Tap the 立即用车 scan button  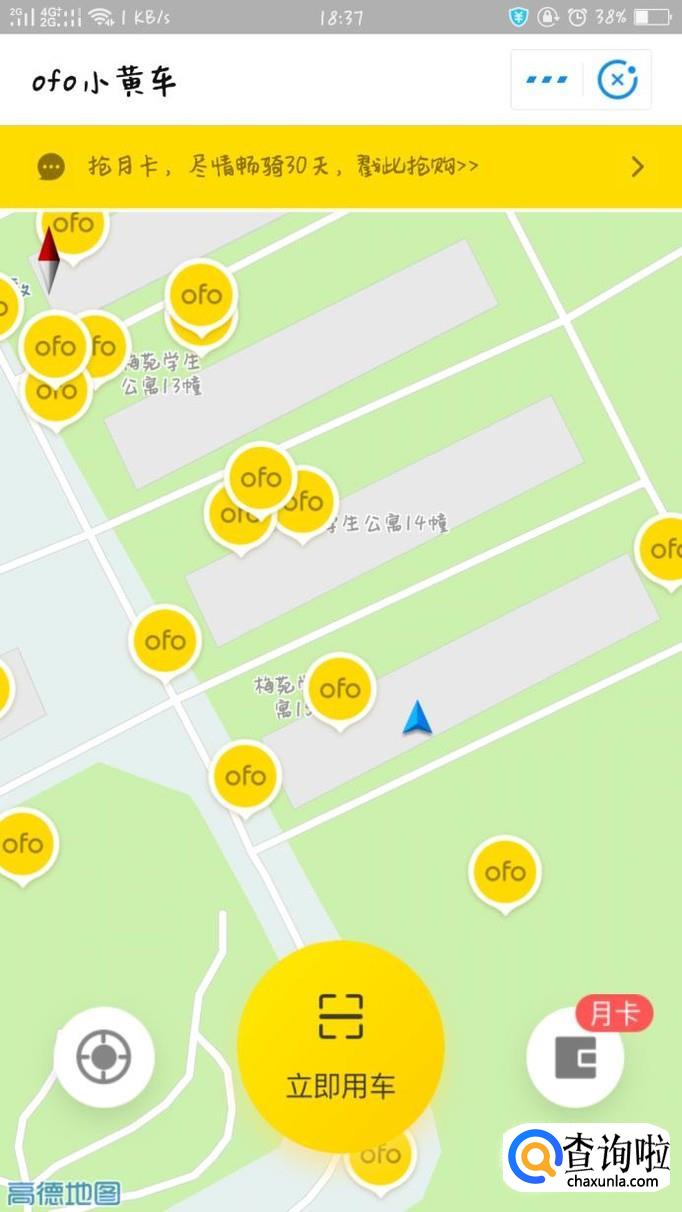point(341,1047)
